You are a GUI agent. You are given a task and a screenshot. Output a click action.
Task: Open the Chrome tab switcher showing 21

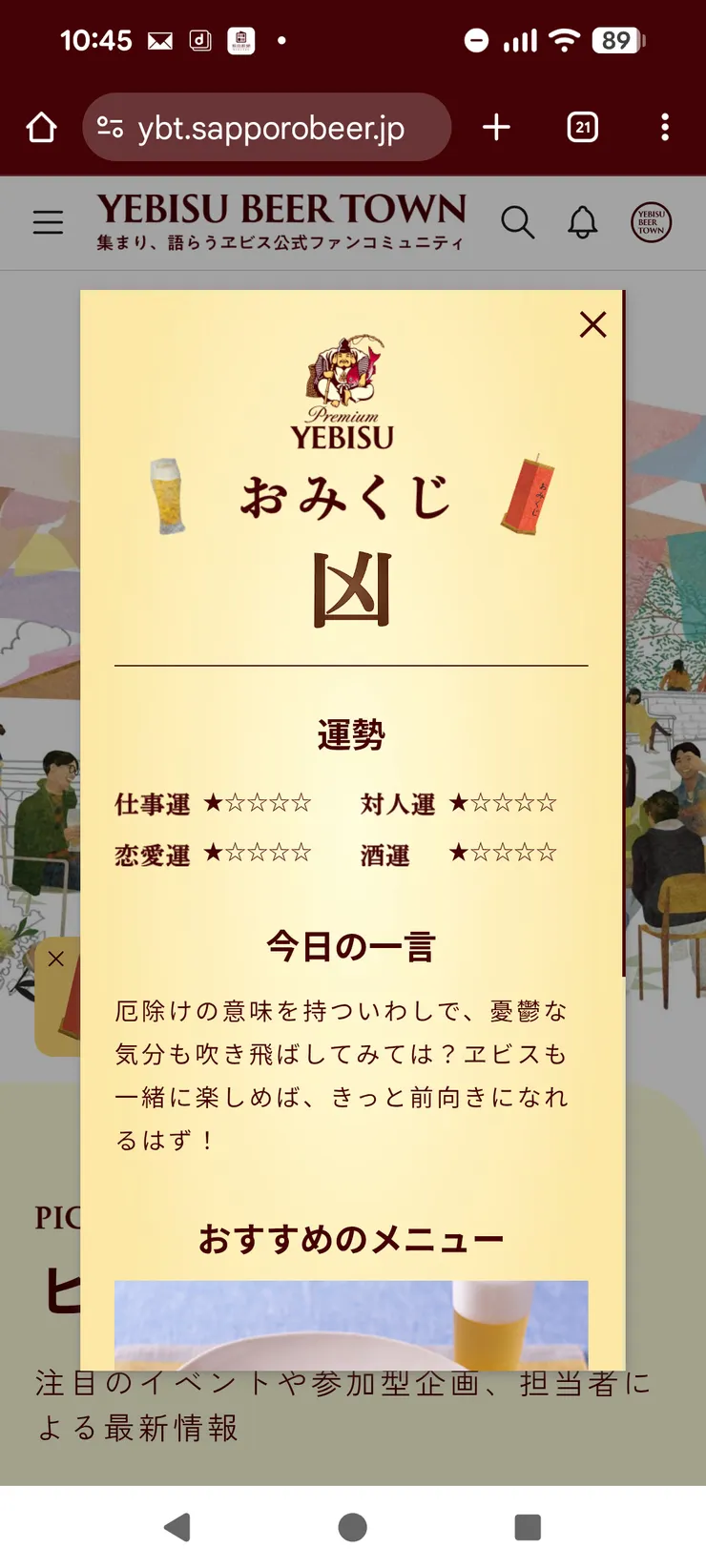coord(582,126)
